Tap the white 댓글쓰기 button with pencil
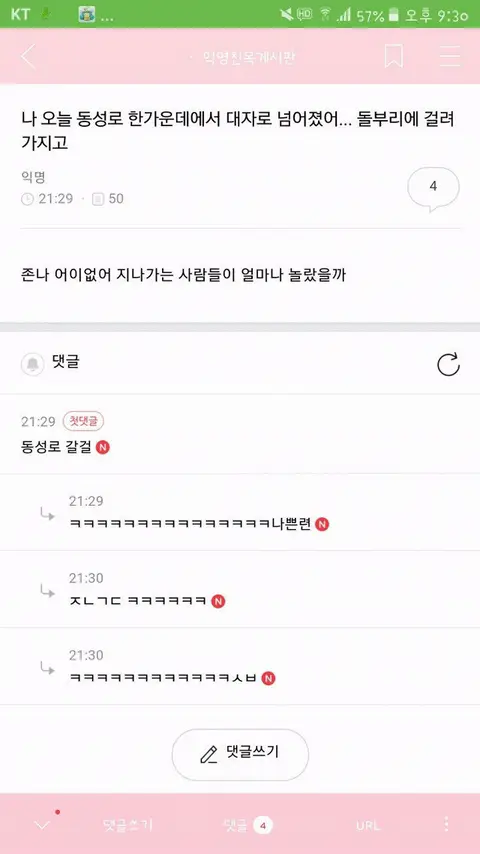 [x=240, y=754]
